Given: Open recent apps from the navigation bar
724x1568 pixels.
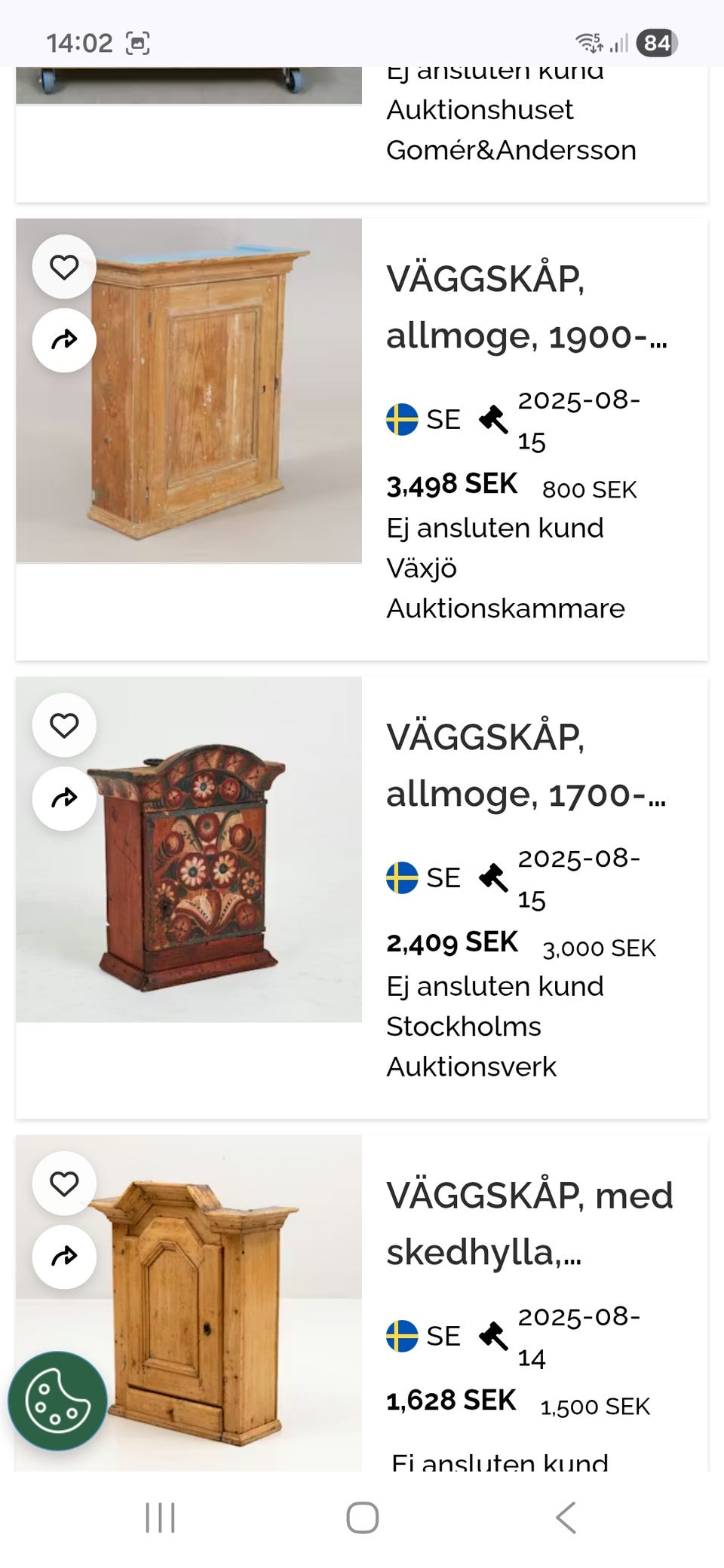Looking at the screenshot, I should pos(159,1519).
